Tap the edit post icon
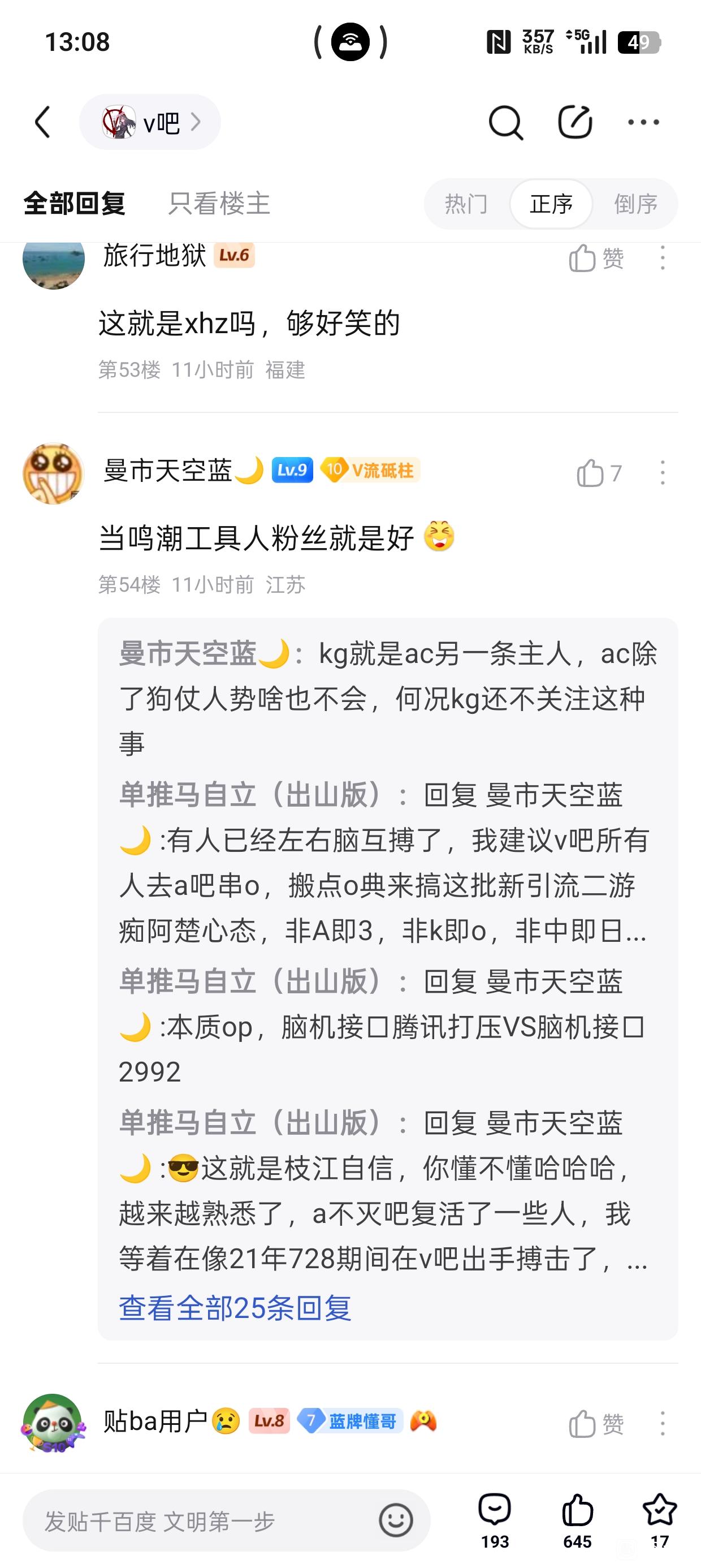The width and height of the screenshot is (701, 1568). pos(575,122)
